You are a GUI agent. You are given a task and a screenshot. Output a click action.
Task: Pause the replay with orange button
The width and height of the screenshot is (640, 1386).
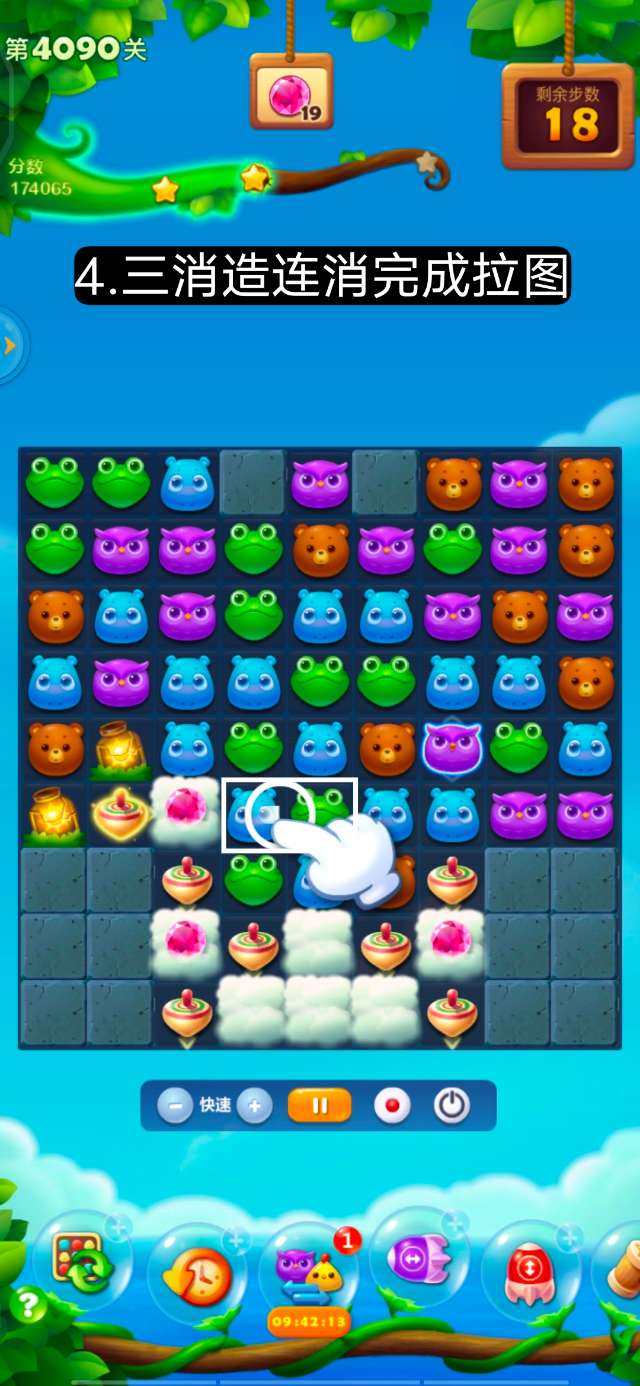pyautogui.click(x=320, y=1106)
